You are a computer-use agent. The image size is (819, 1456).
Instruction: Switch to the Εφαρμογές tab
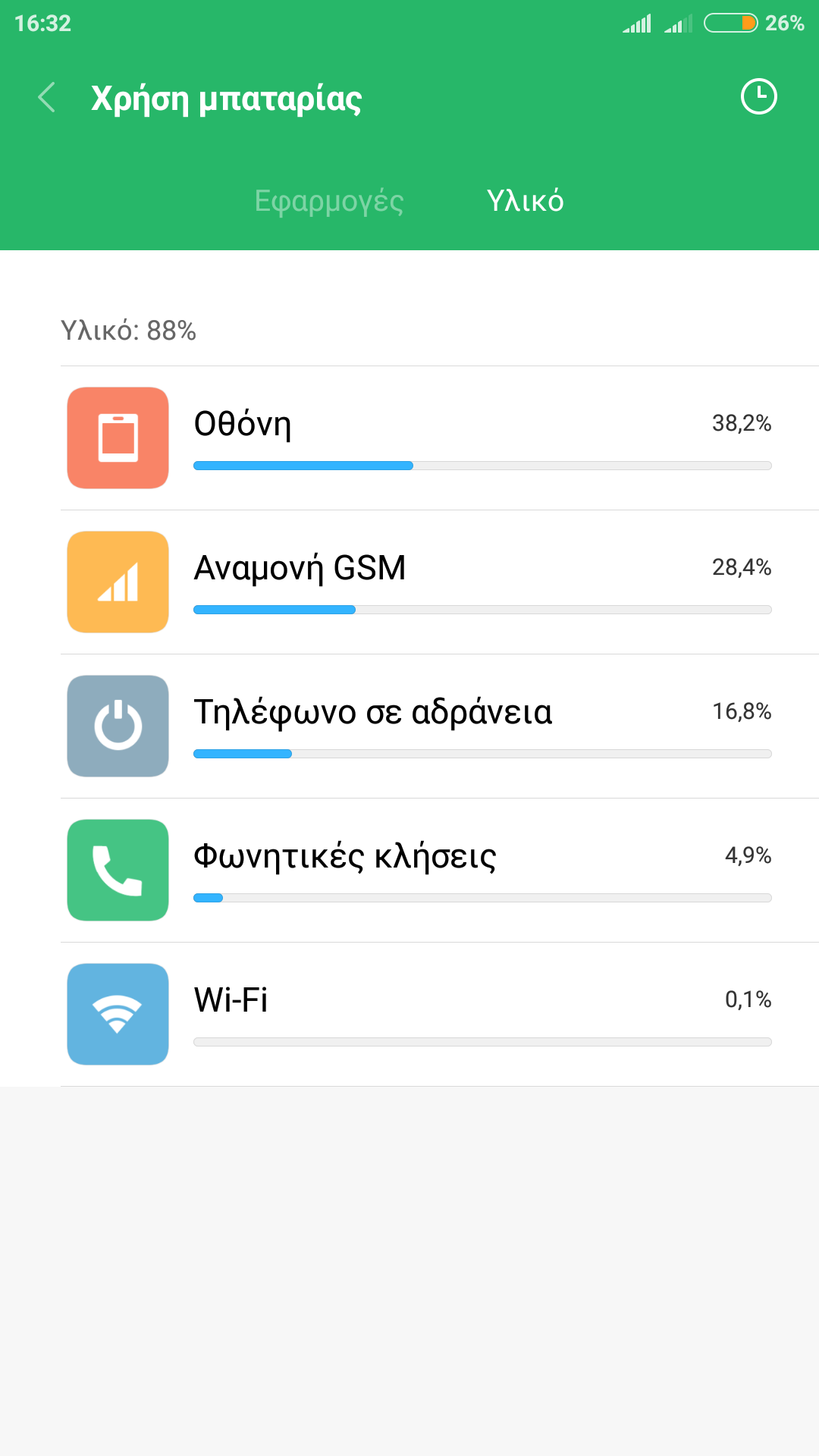coord(329,201)
